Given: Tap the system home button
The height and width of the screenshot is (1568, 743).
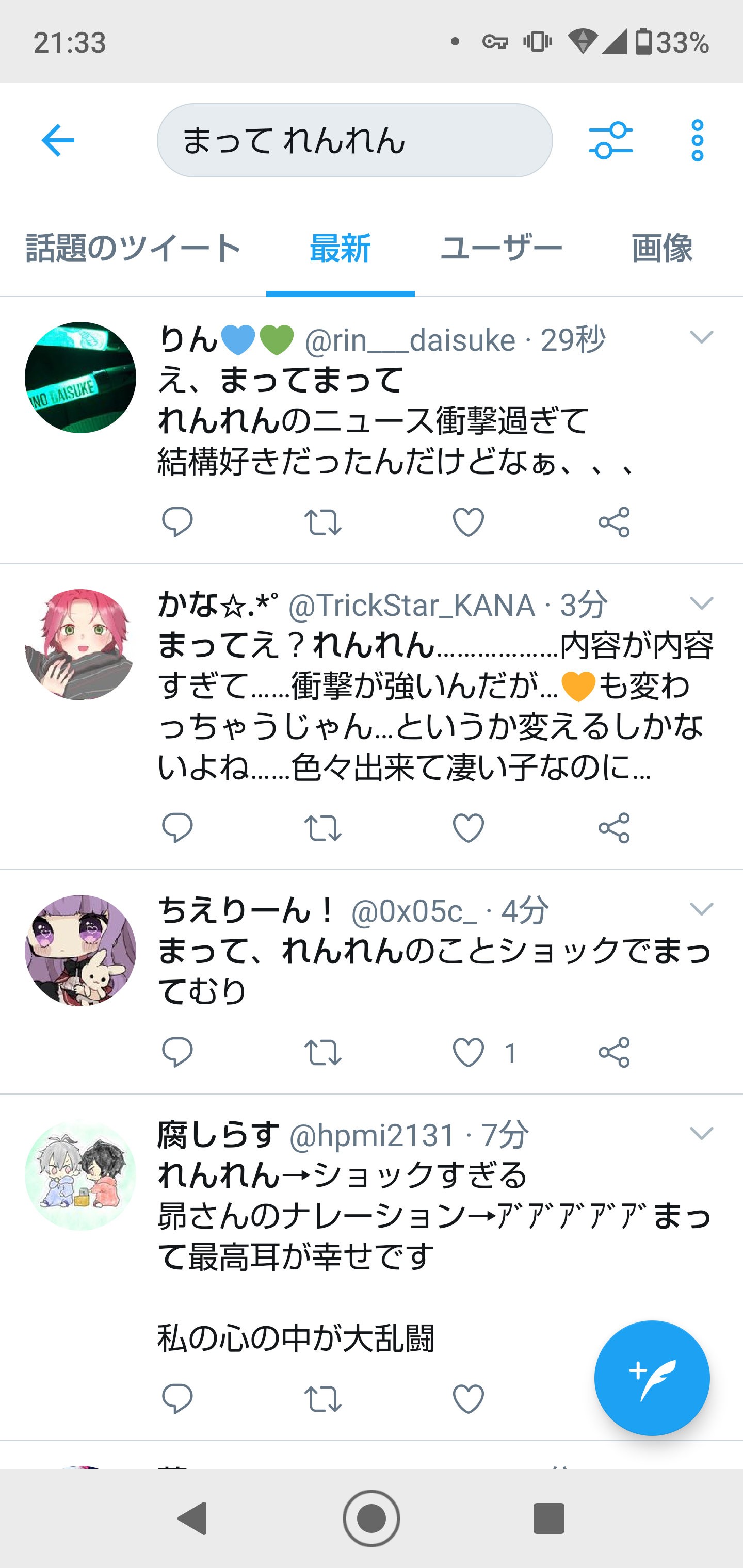Looking at the screenshot, I should pyautogui.click(x=372, y=1518).
